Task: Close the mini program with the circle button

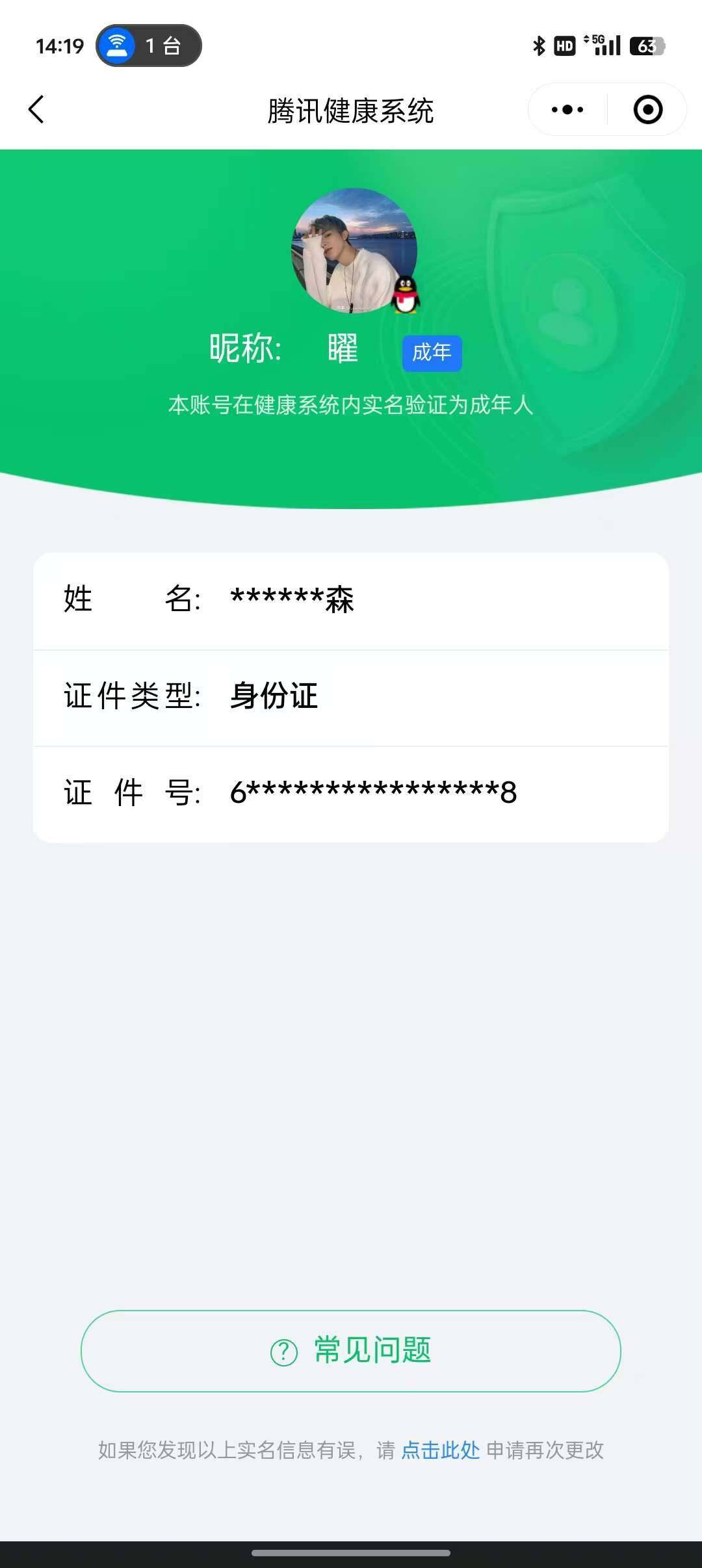Action: coord(647,109)
